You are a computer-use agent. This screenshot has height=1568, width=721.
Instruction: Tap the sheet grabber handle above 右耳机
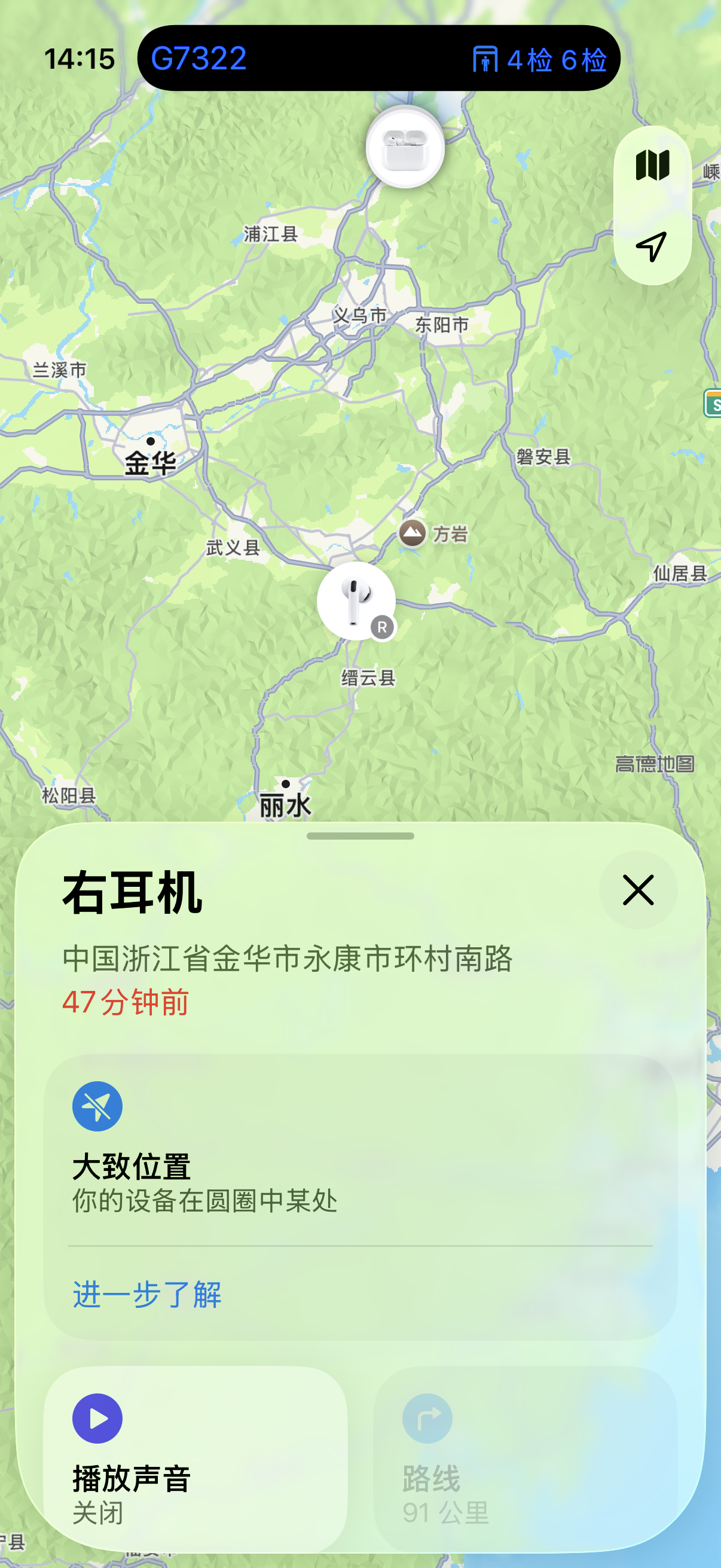(x=360, y=836)
